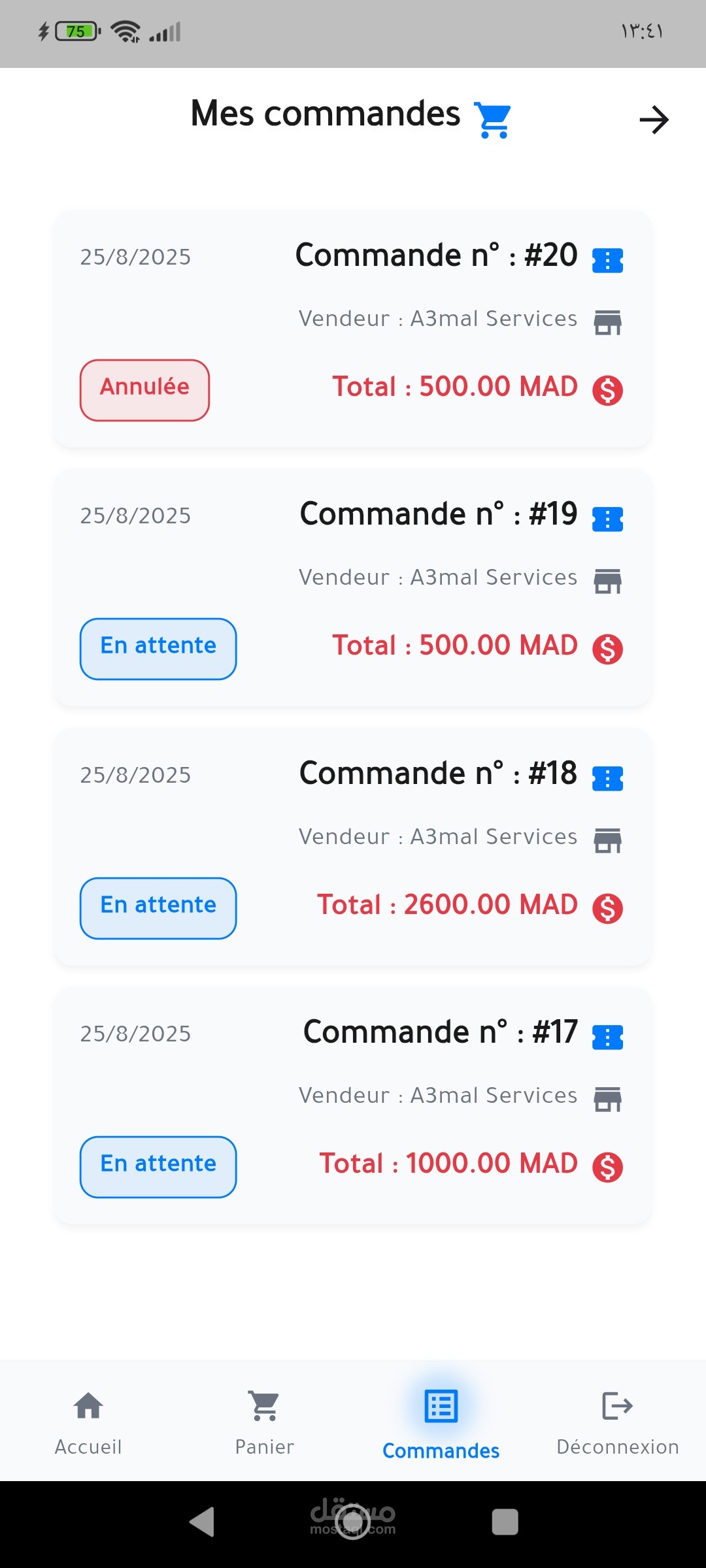
Task: View details of Commande #17
Action: click(353, 1105)
